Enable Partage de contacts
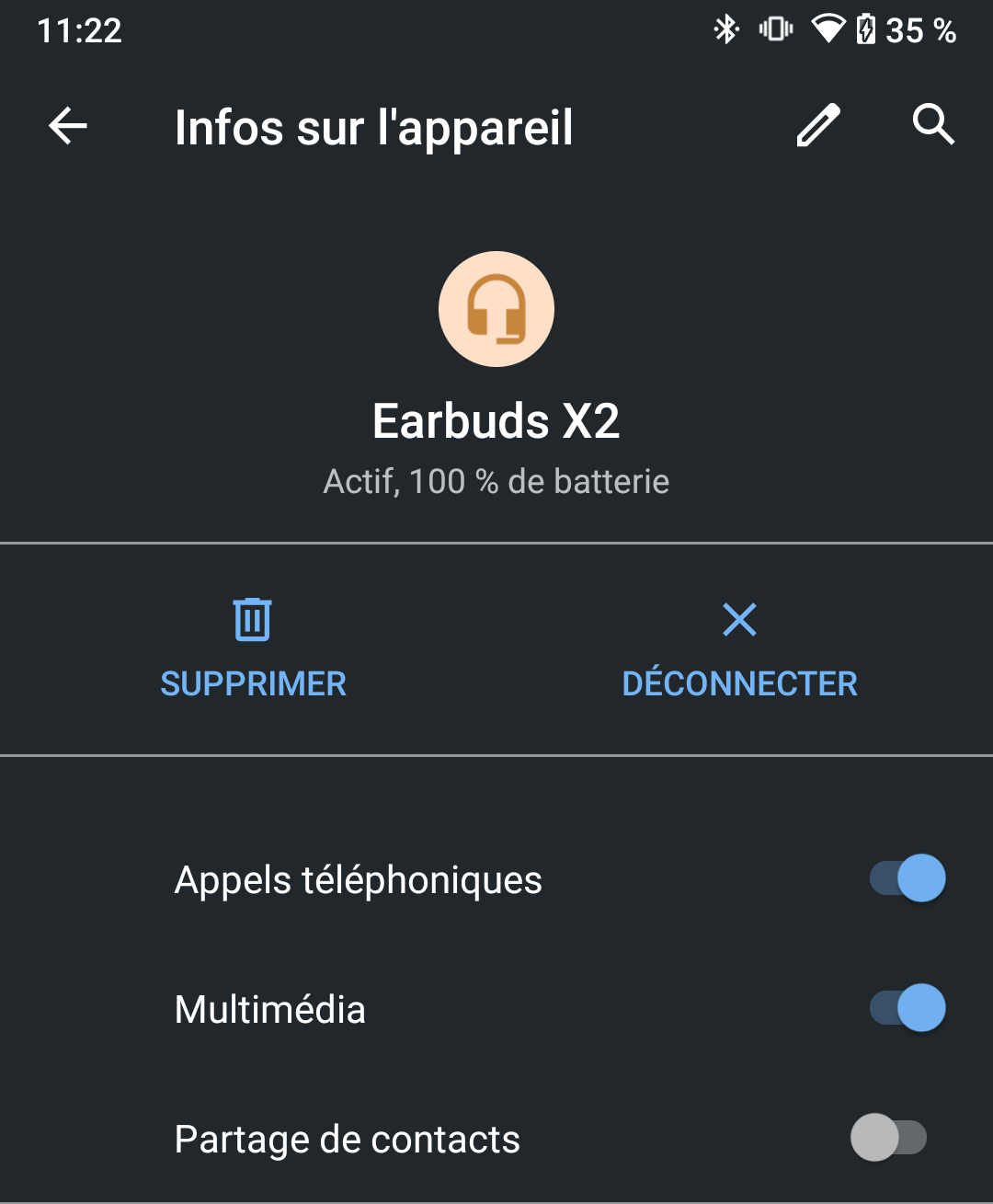 [x=890, y=1138]
